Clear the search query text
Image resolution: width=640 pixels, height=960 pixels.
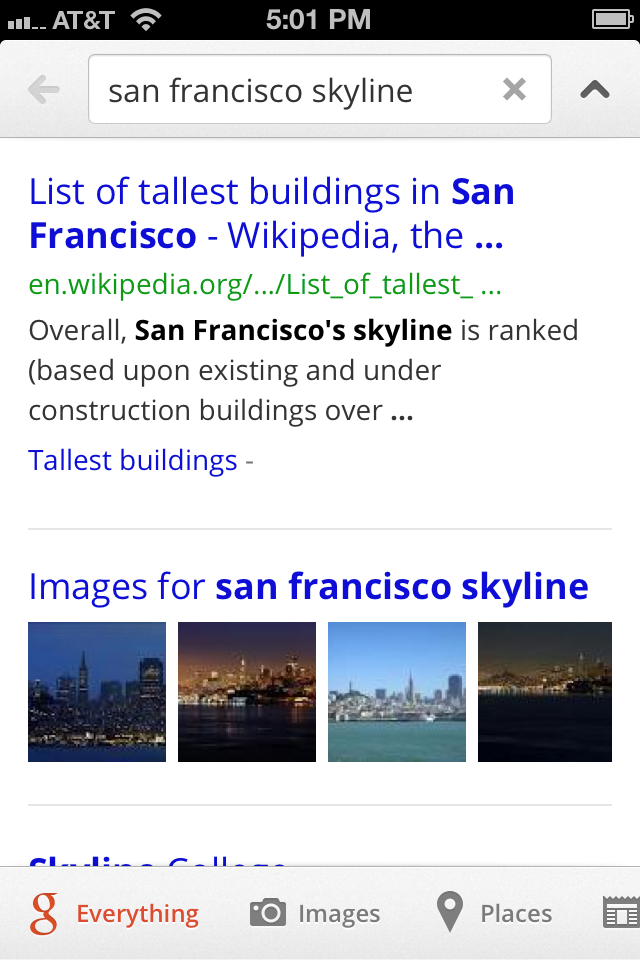[514, 89]
